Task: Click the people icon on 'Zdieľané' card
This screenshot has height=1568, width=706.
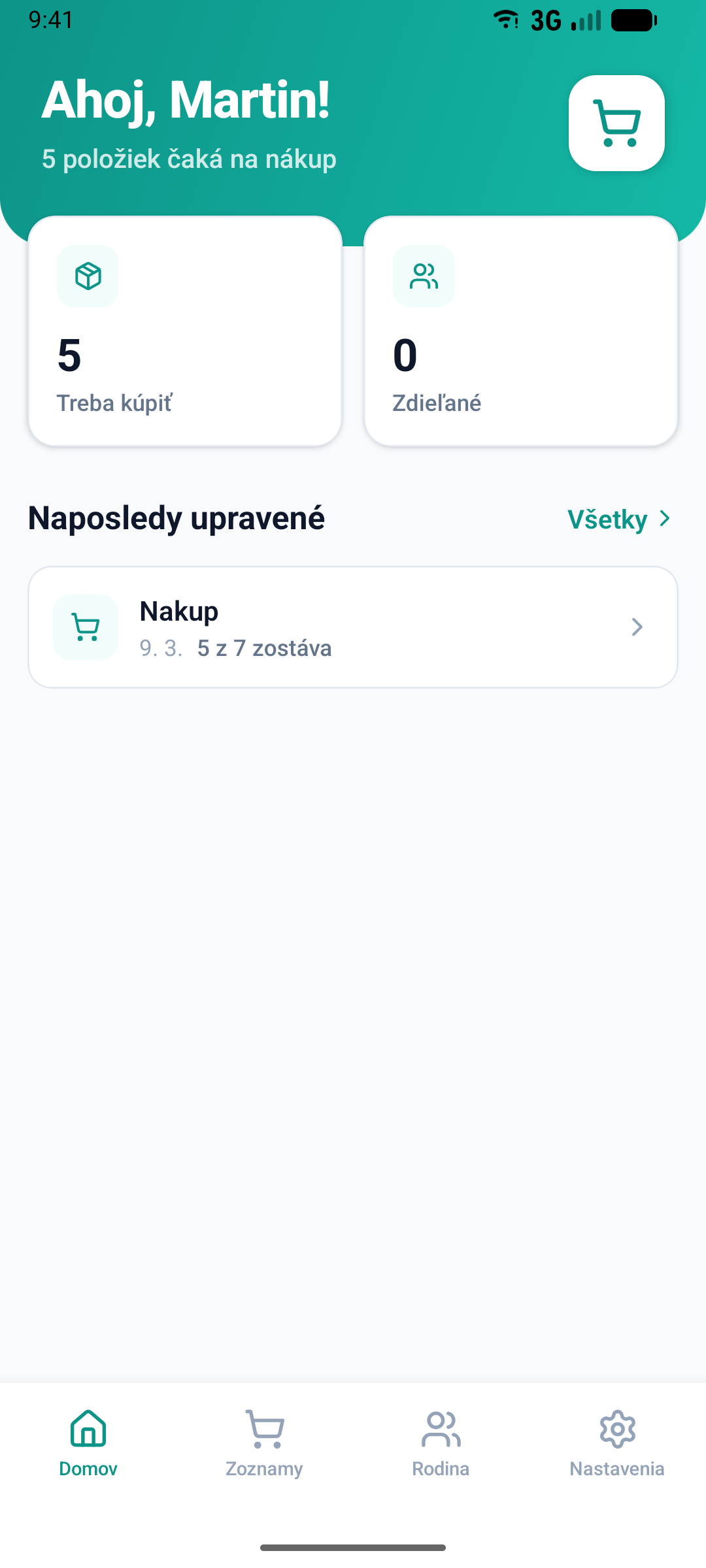Action: tap(424, 275)
